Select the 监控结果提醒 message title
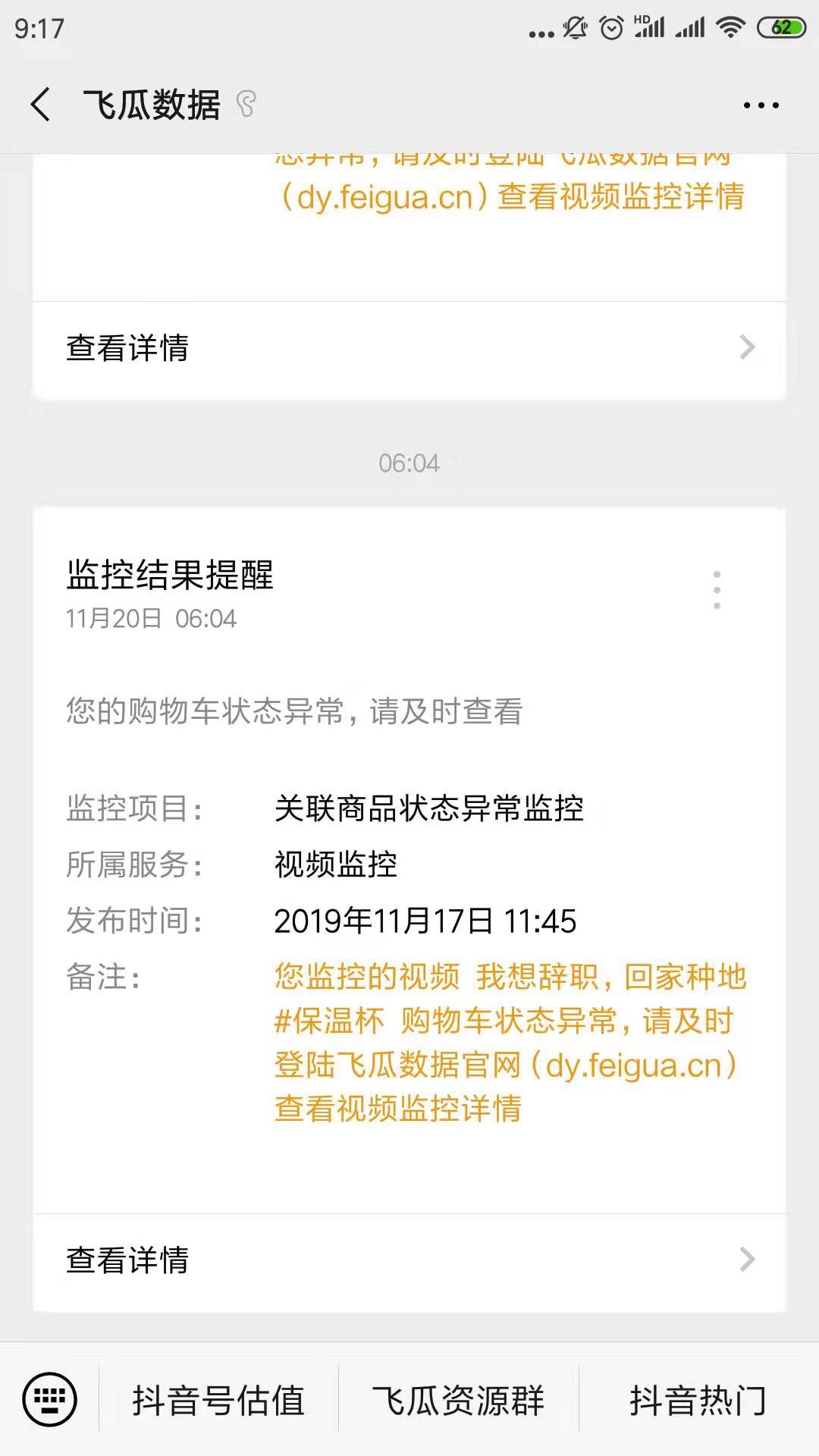Image resolution: width=819 pixels, height=1456 pixels. click(172, 576)
